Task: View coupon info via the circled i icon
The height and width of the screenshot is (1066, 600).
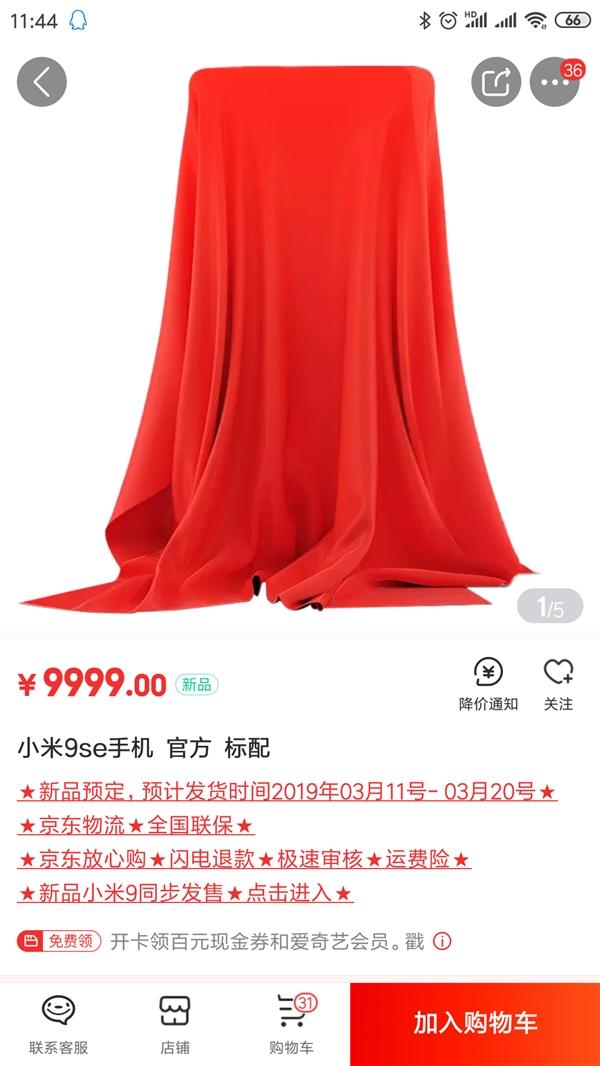Action: (442, 941)
